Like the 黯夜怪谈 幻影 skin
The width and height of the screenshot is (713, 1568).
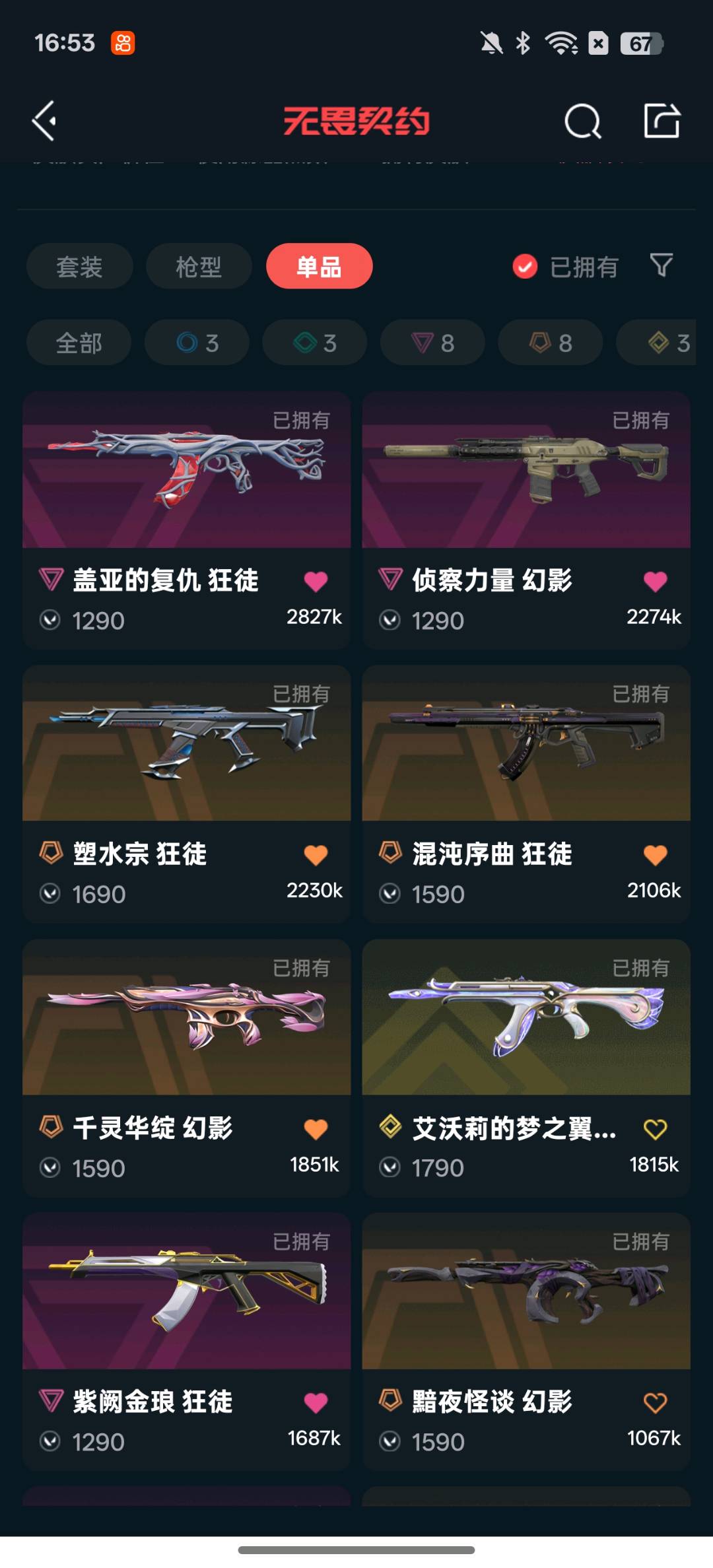point(655,1402)
